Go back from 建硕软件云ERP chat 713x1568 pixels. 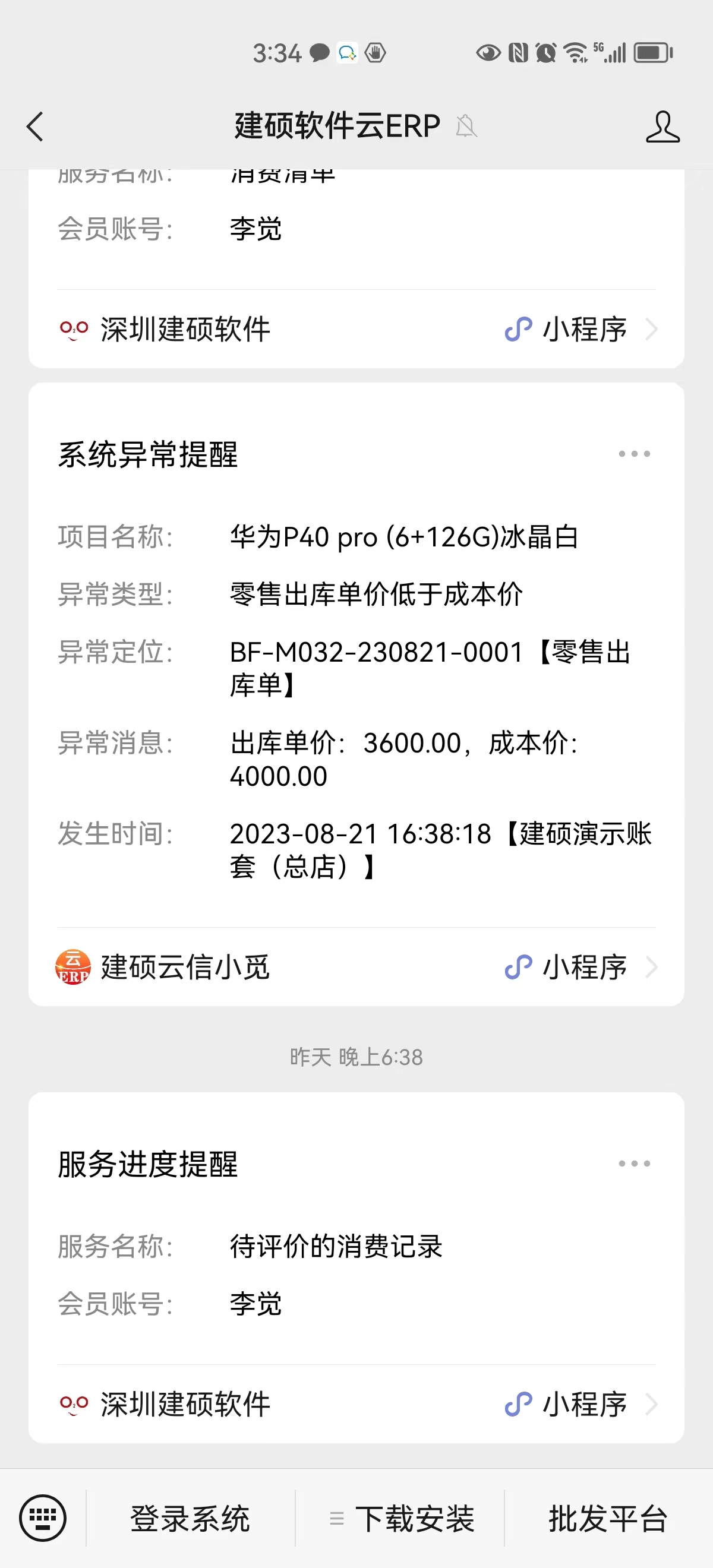click(35, 127)
